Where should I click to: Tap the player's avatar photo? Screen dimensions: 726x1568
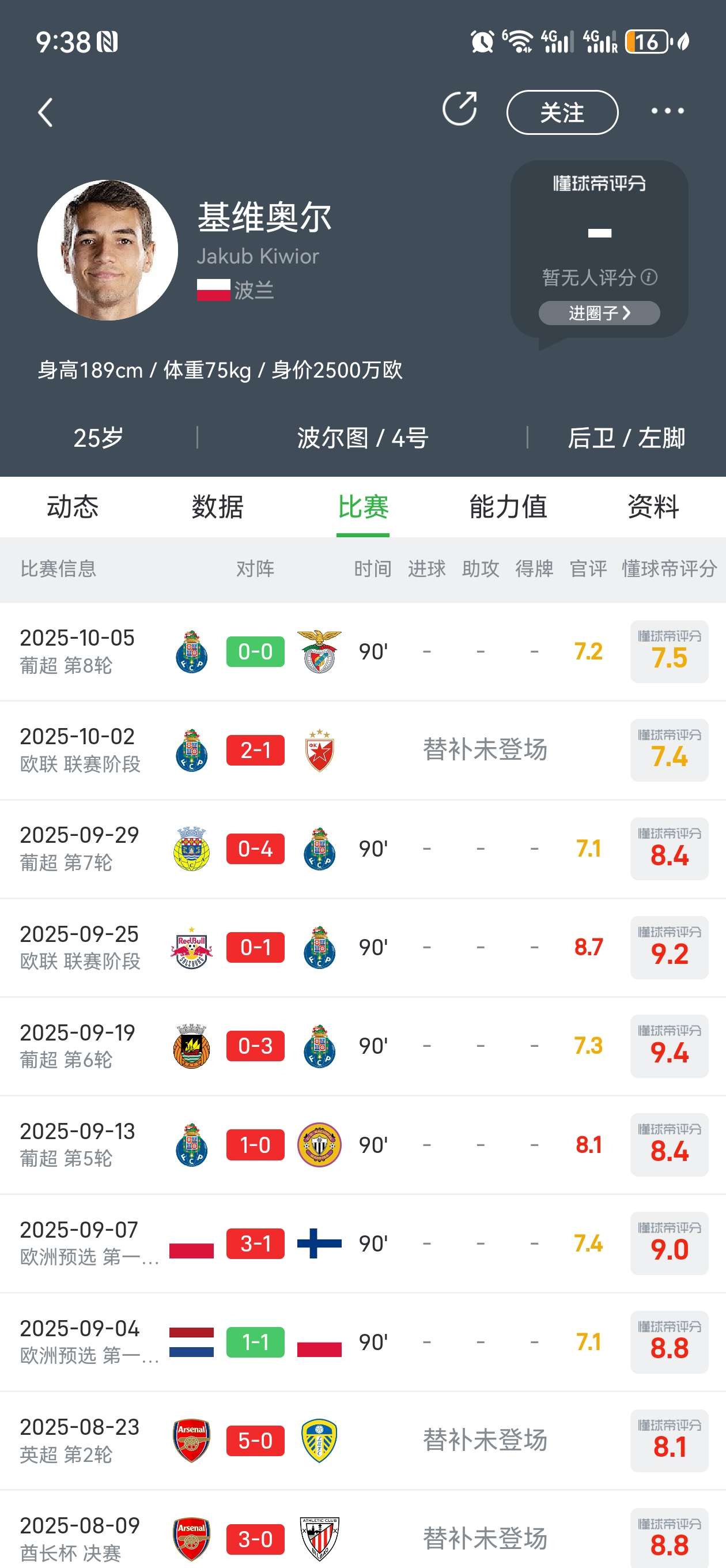(x=108, y=250)
